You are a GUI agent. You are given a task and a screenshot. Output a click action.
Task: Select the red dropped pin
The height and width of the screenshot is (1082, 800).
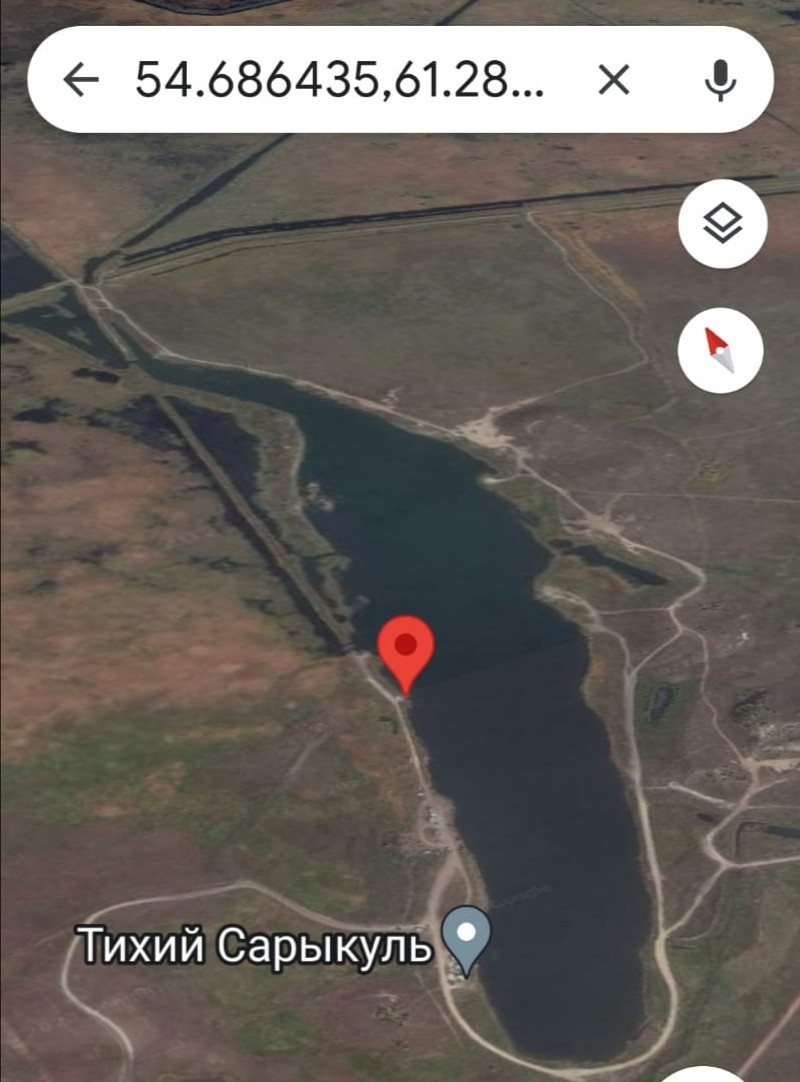coord(405,648)
